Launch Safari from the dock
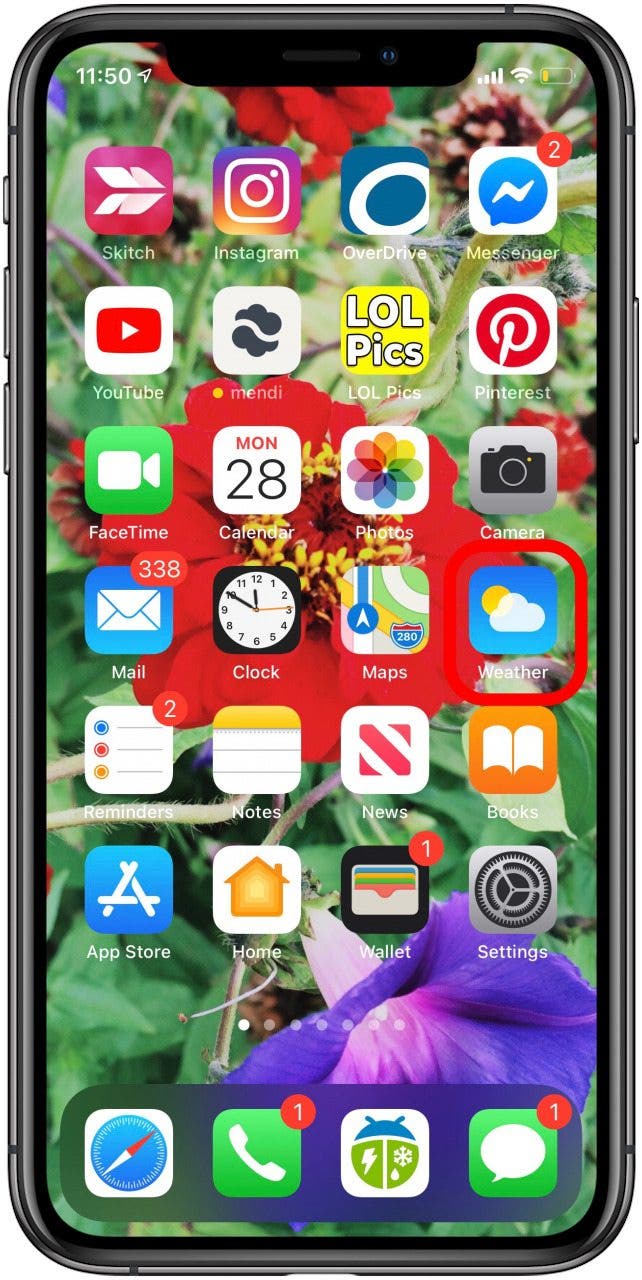Viewport: 642px width, 1280px height. pyautogui.click(x=129, y=1153)
